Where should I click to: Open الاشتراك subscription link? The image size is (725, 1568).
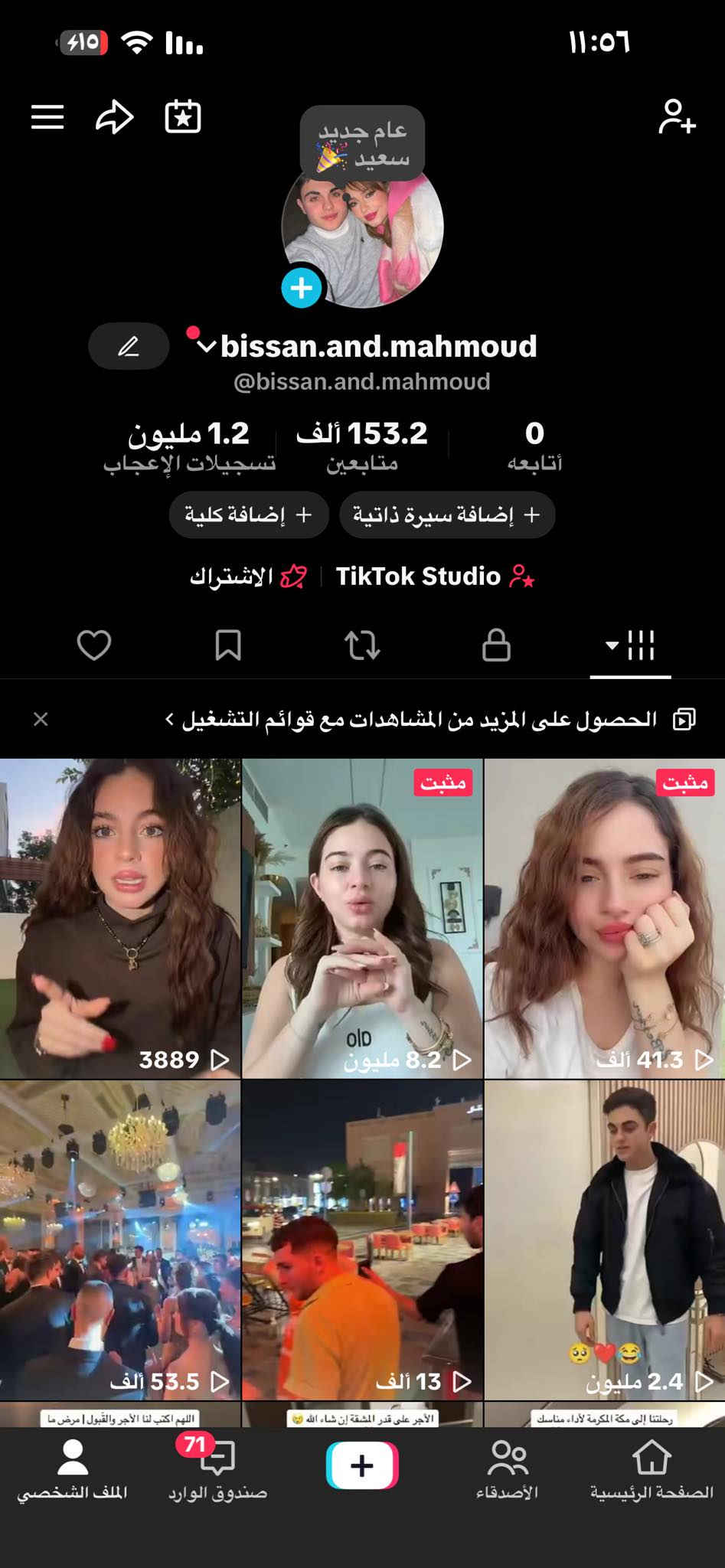(248, 577)
